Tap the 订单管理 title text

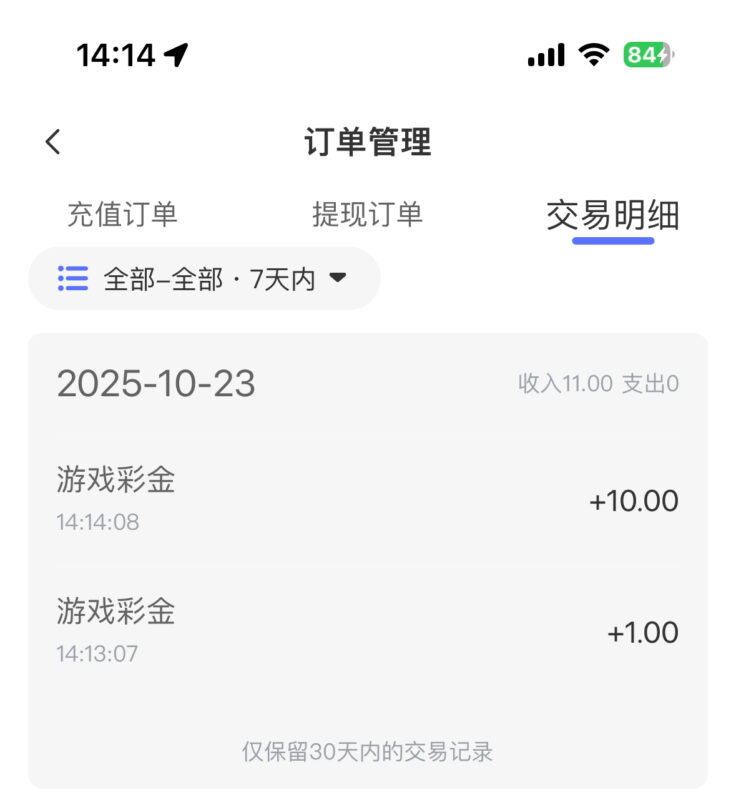(368, 141)
